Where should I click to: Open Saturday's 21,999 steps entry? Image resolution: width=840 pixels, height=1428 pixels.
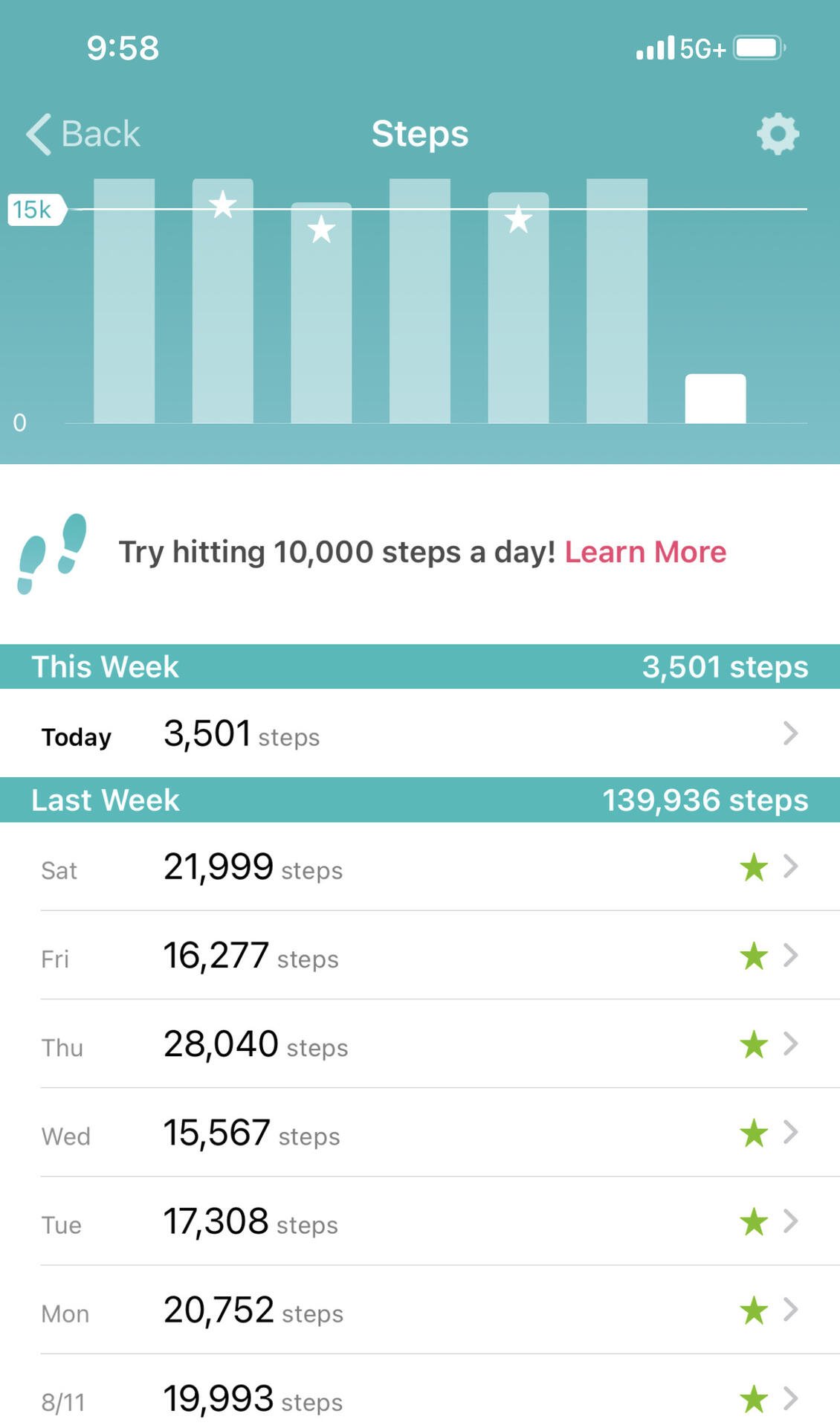[x=420, y=866]
